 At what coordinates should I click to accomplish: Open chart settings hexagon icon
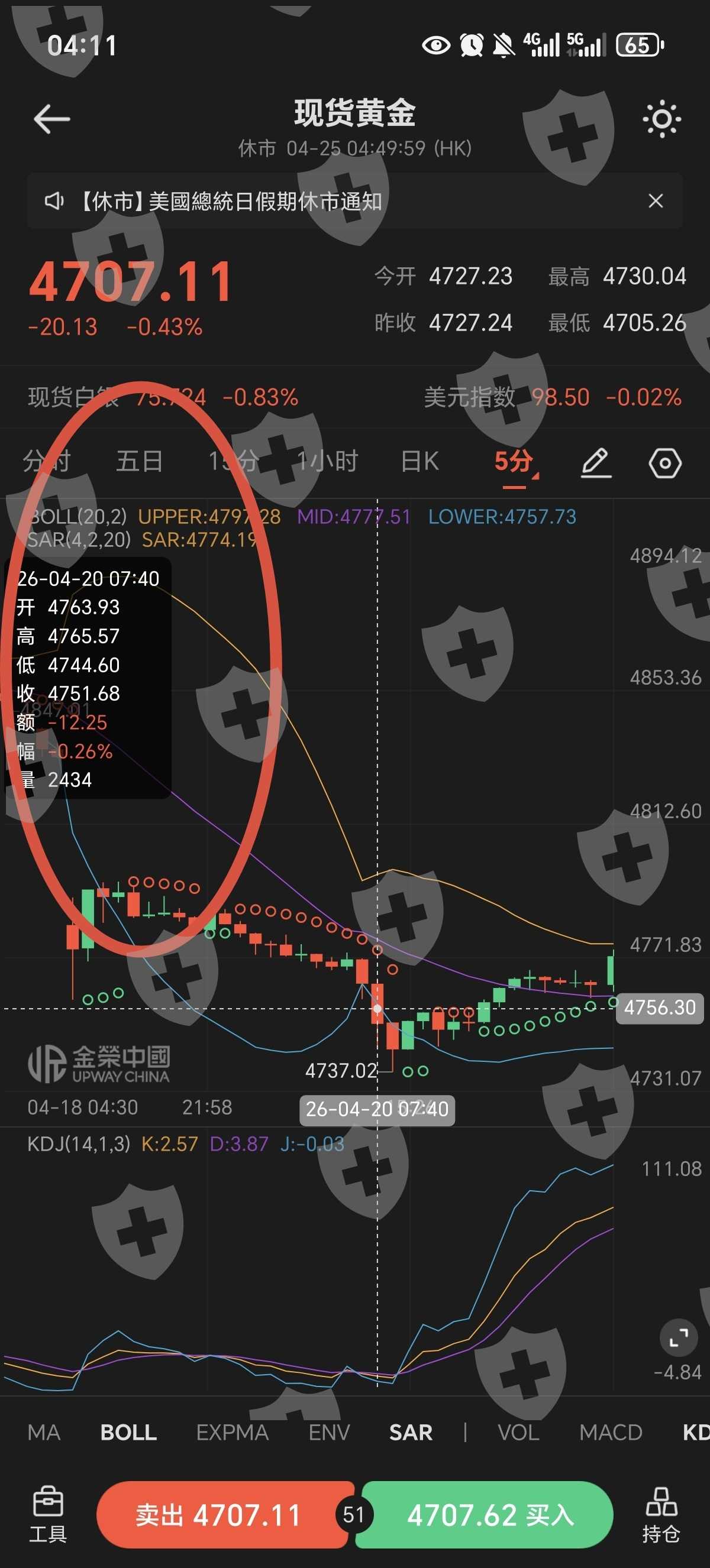(665, 463)
